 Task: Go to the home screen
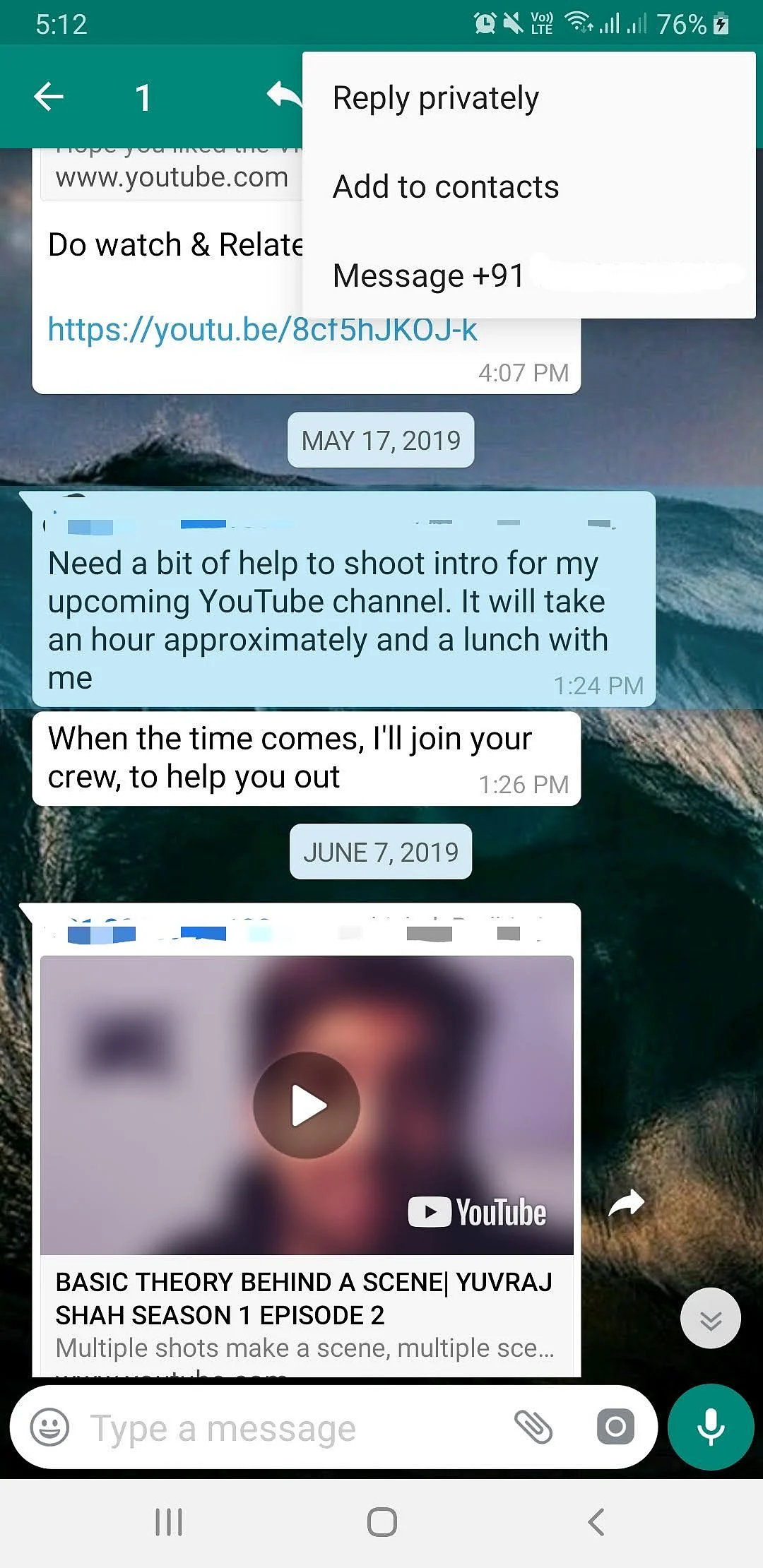tap(381, 1522)
